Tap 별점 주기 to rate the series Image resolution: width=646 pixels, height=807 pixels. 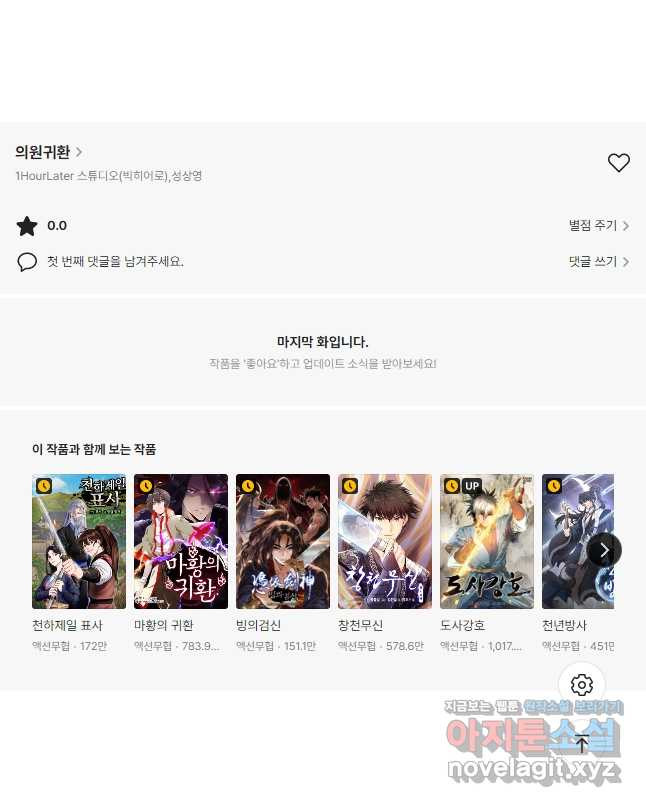point(598,226)
